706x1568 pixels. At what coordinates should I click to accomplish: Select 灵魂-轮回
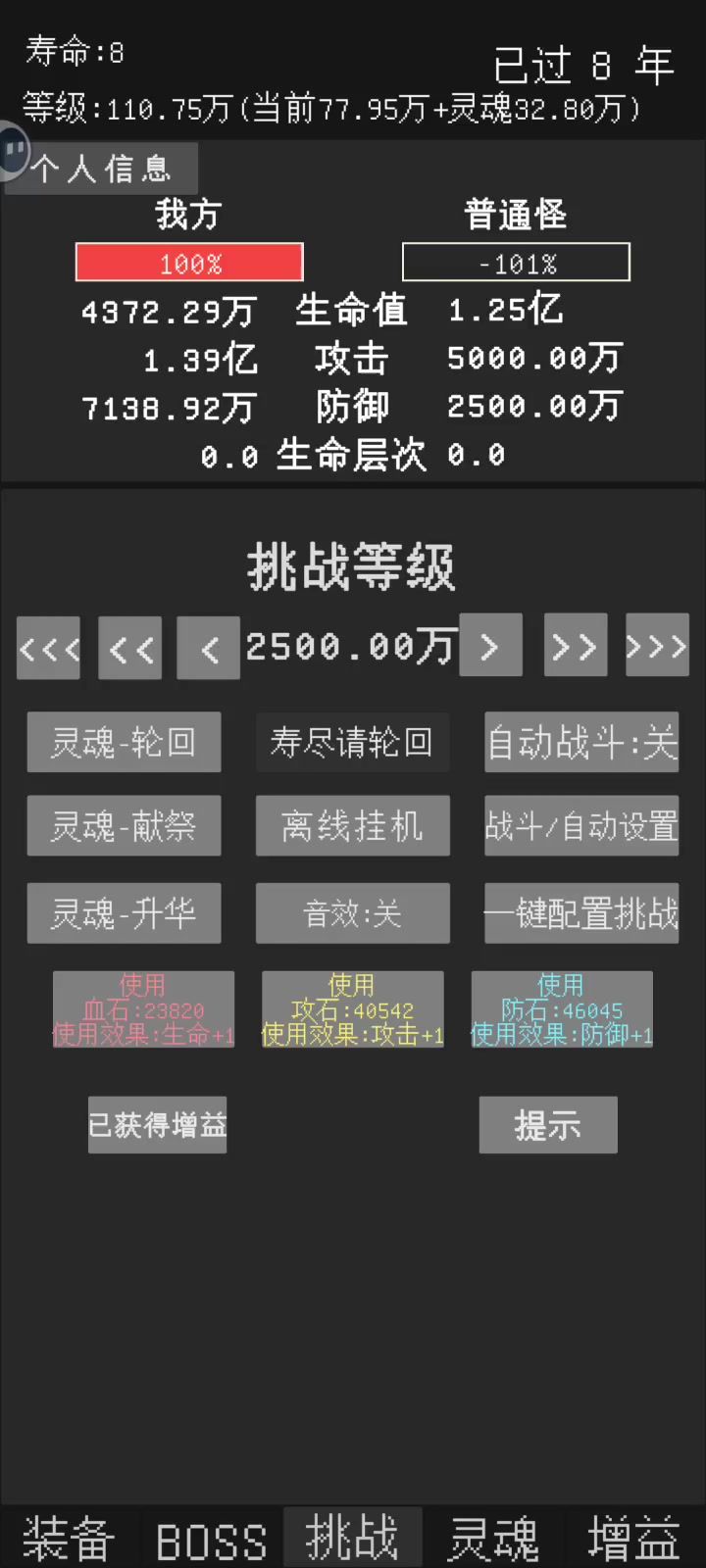coord(124,742)
